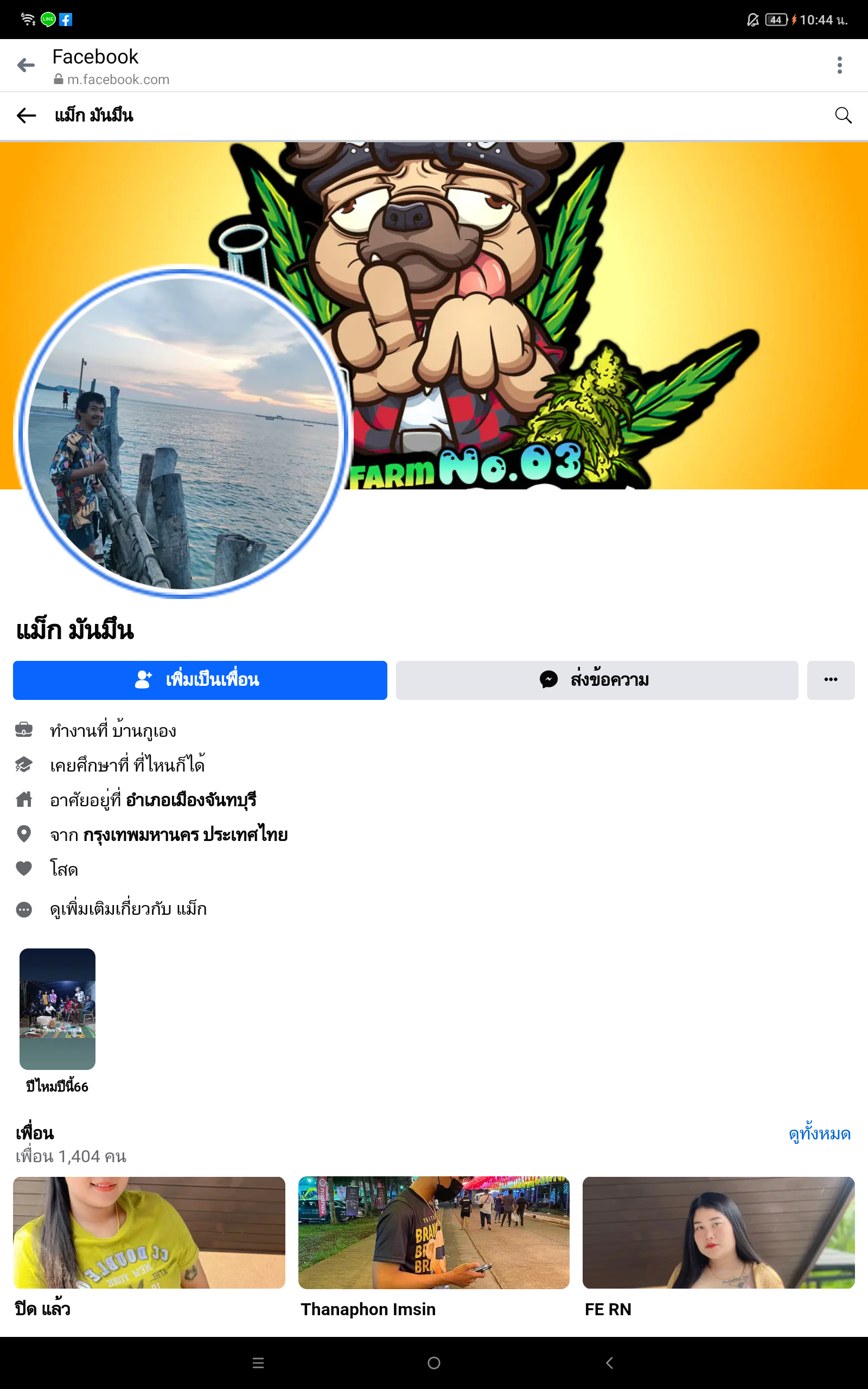The height and width of the screenshot is (1389, 868).
Task: Tap เพิ่มเป็นเพื่อน to add friend
Action: [x=200, y=680]
